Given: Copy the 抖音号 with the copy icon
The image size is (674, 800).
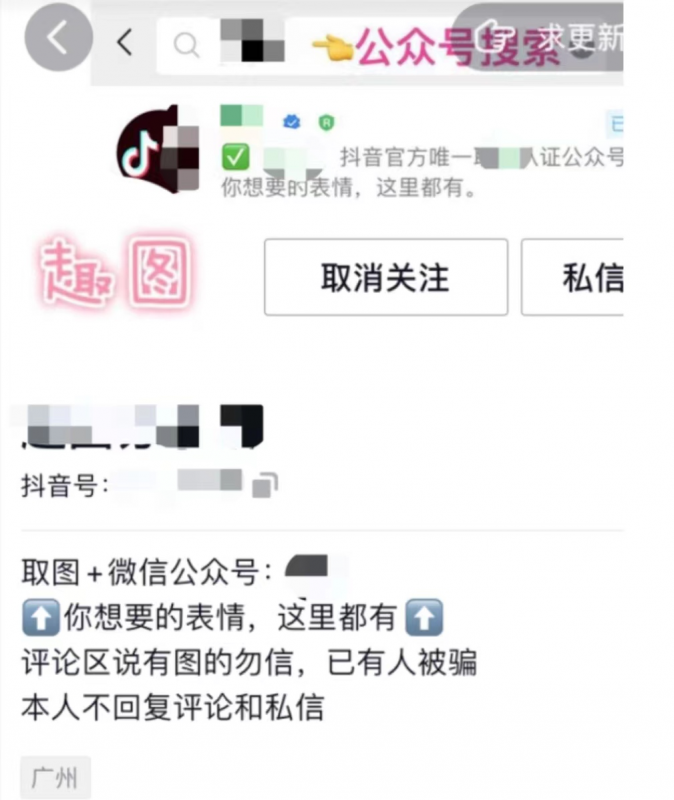Looking at the screenshot, I should click(x=265, y=486).
